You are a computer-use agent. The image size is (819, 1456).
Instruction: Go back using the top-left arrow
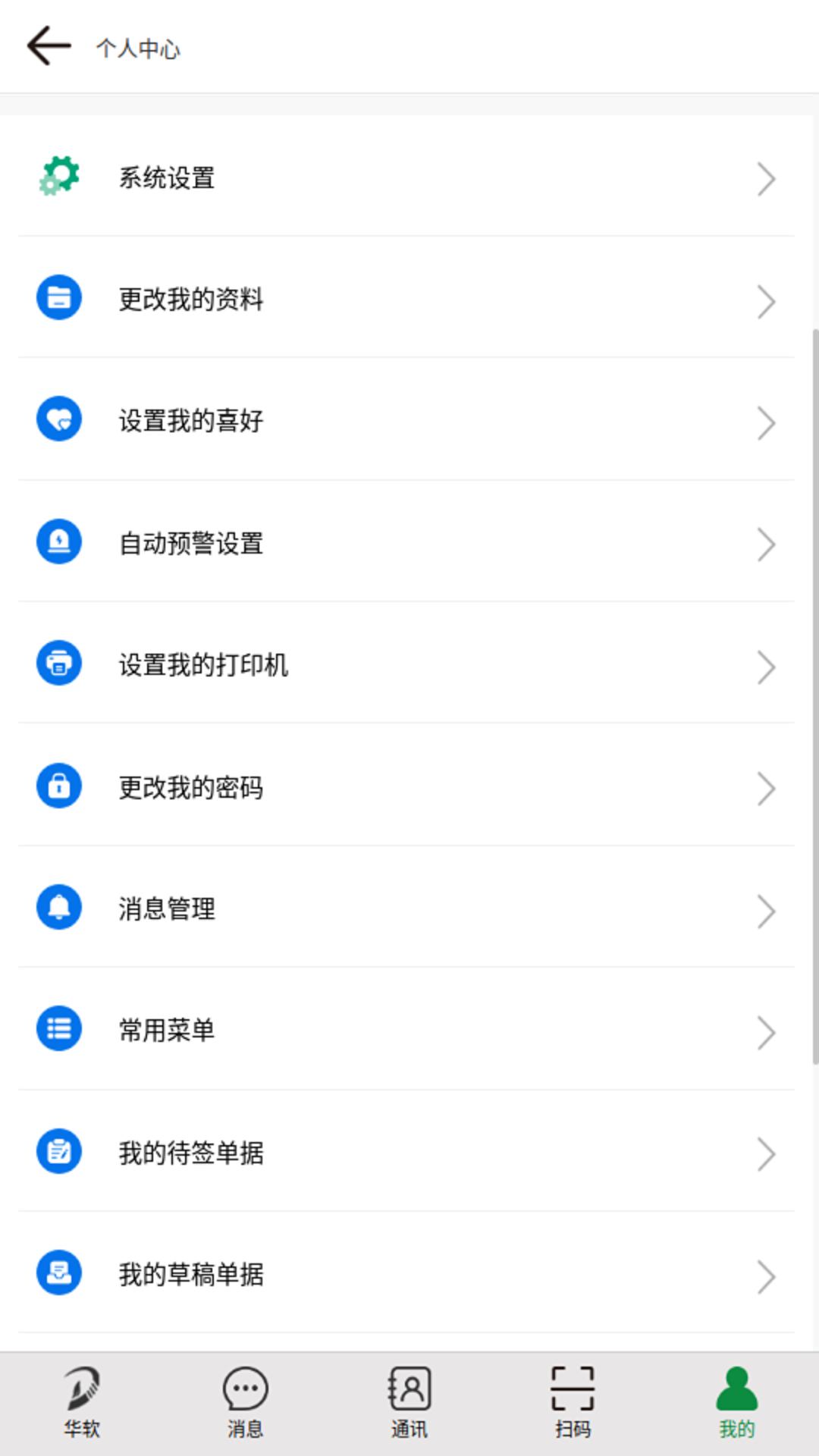click(x=49, y=46)
